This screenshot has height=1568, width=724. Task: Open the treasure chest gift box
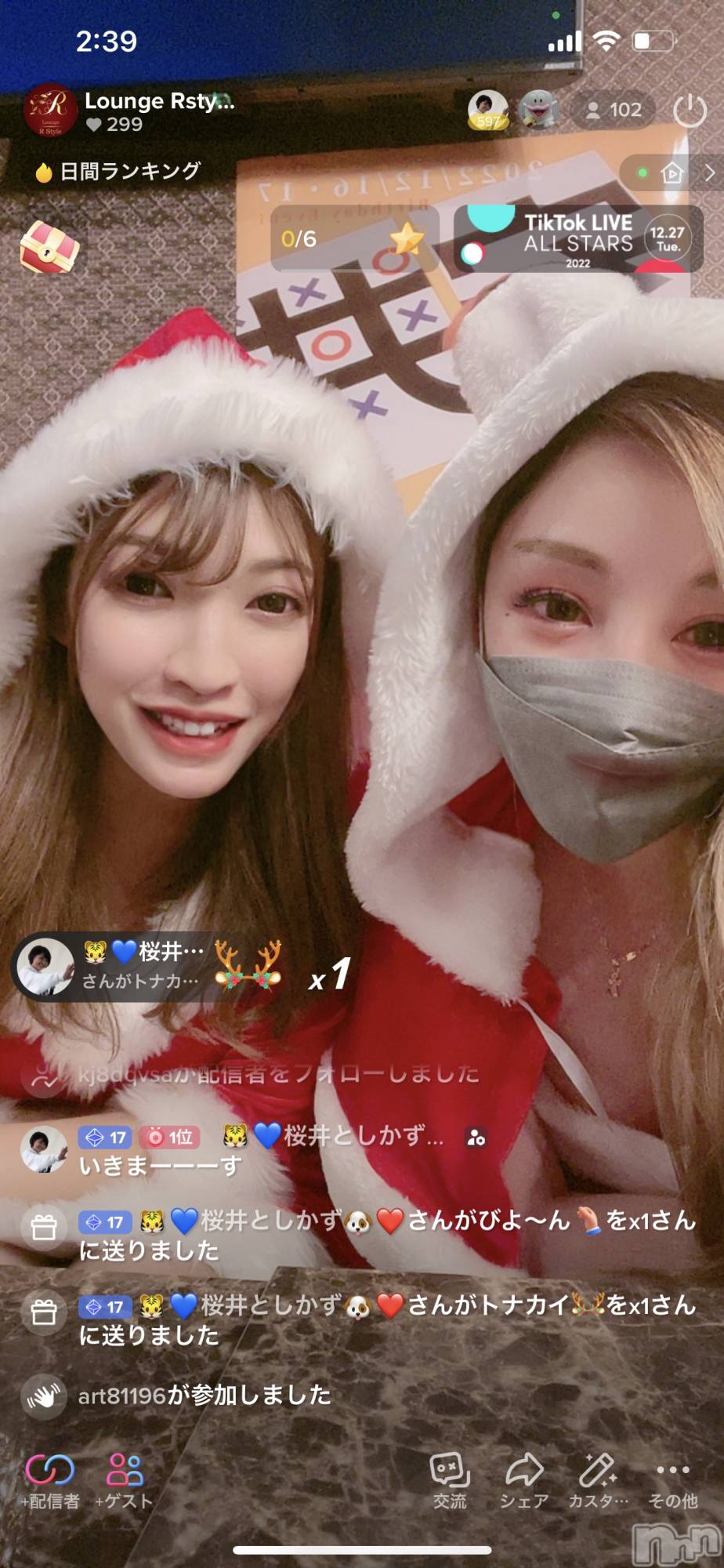49,247
